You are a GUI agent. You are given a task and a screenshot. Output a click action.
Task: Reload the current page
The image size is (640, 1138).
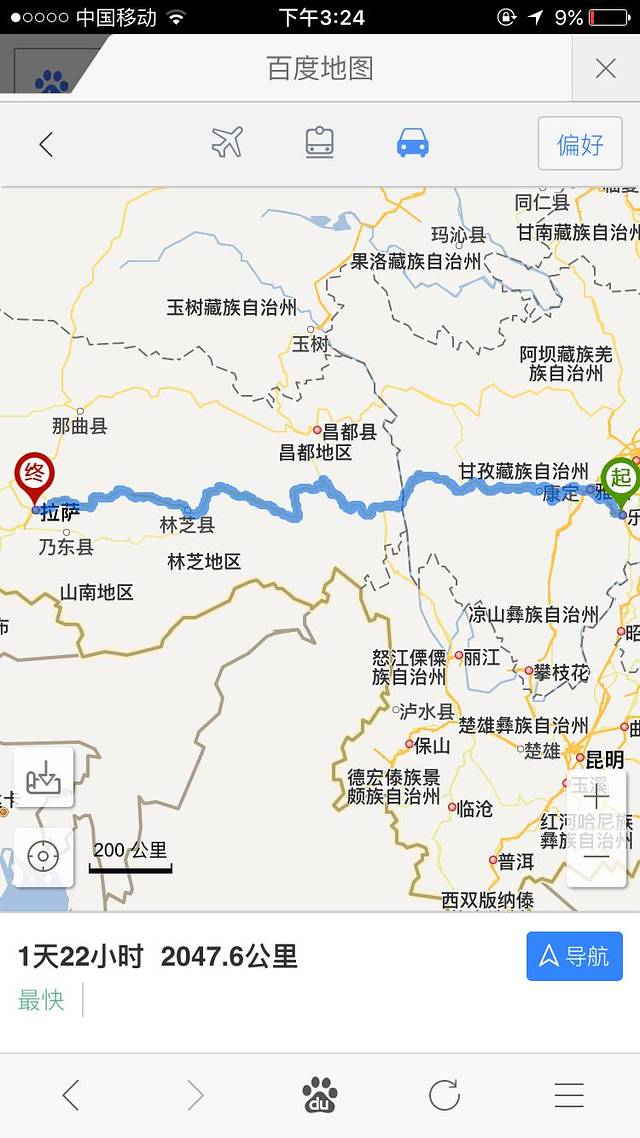444,1096
